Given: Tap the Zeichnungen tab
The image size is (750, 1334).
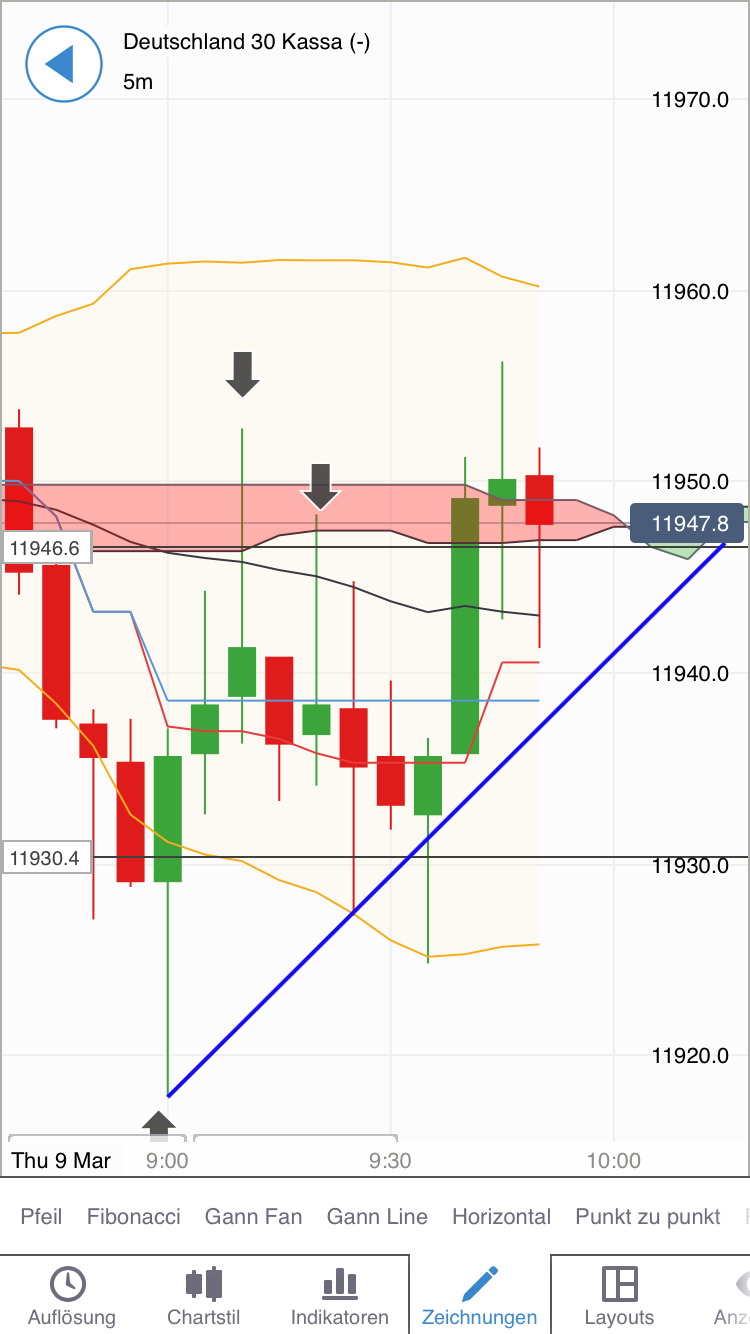Looking at the screenshot, I should point(479,1296).
